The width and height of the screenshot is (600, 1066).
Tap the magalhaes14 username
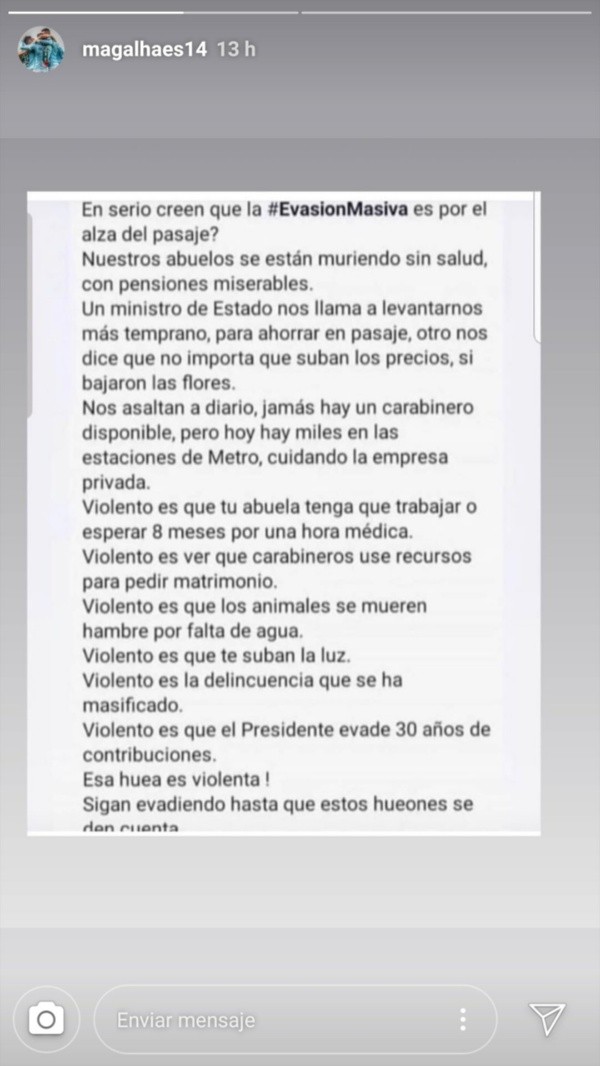144,49
